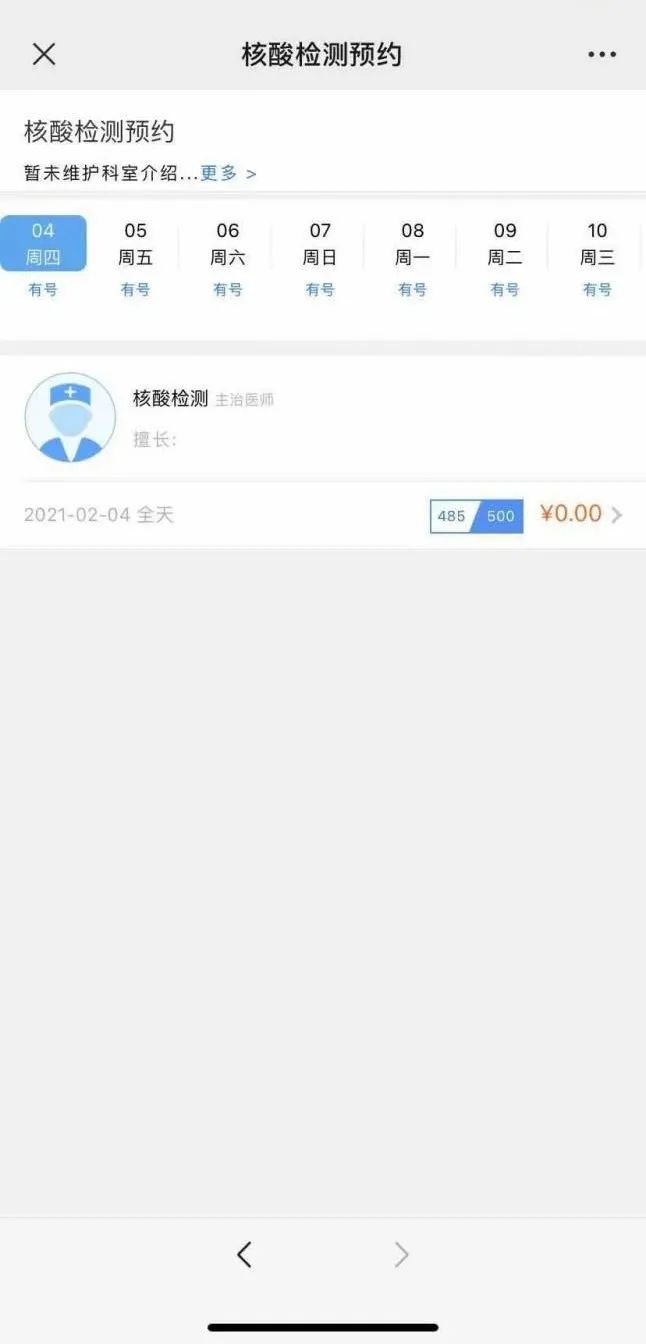This screenshot has width=646, height=1344.
Task: Open the three-dot overflow menu
Action: tap(602, 54)
